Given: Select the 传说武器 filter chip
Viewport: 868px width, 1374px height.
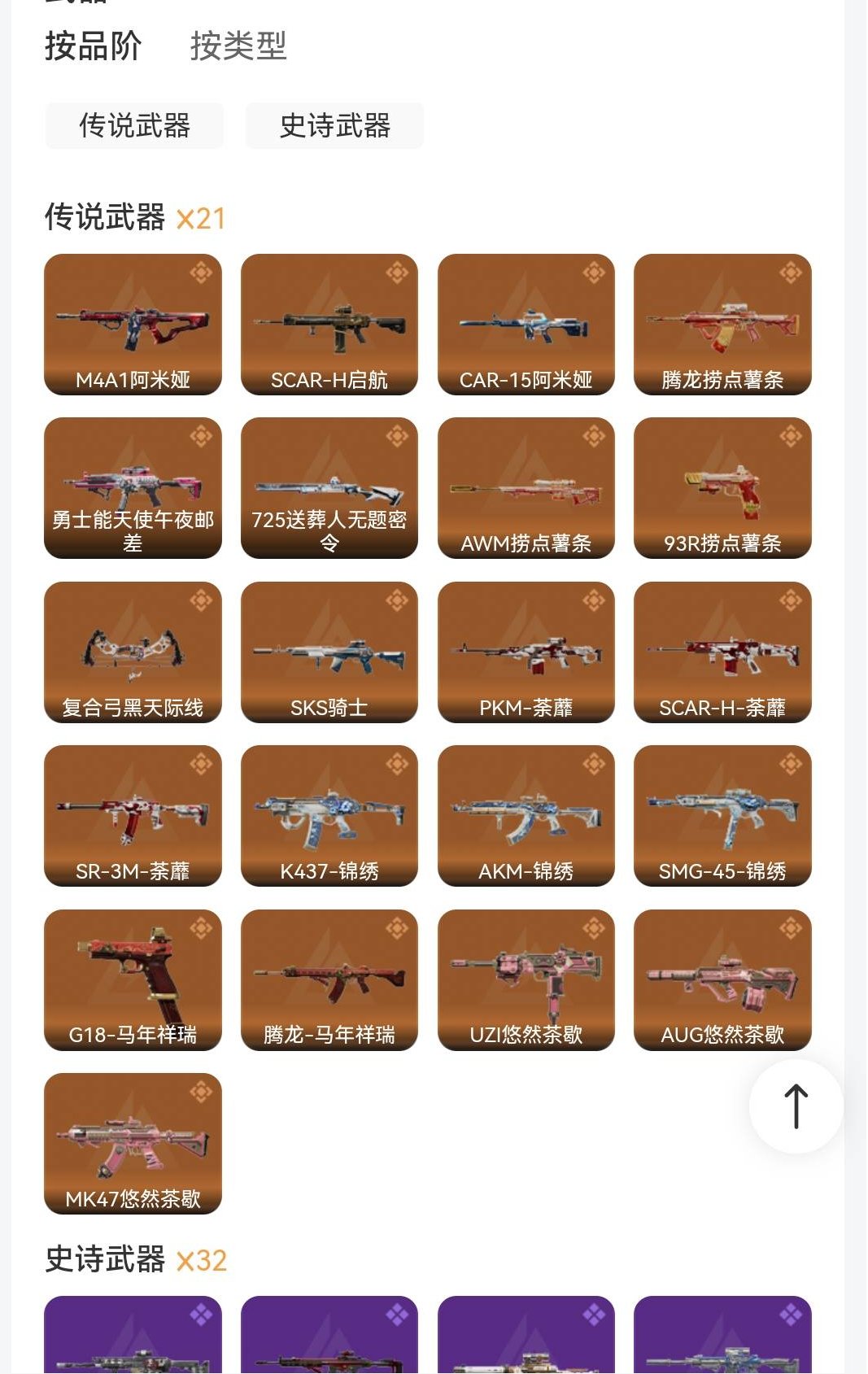Looking at the screenshot, I should pos(133,125).
